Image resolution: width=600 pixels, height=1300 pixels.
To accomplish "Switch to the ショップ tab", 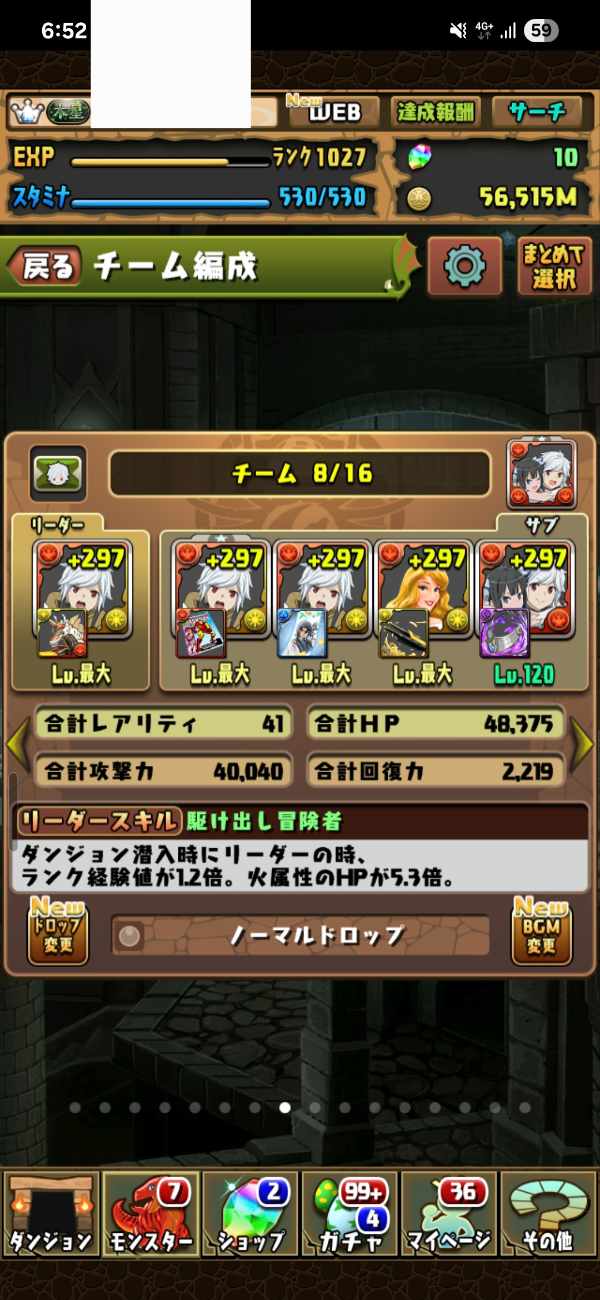I will click(x=250, y=1214).
